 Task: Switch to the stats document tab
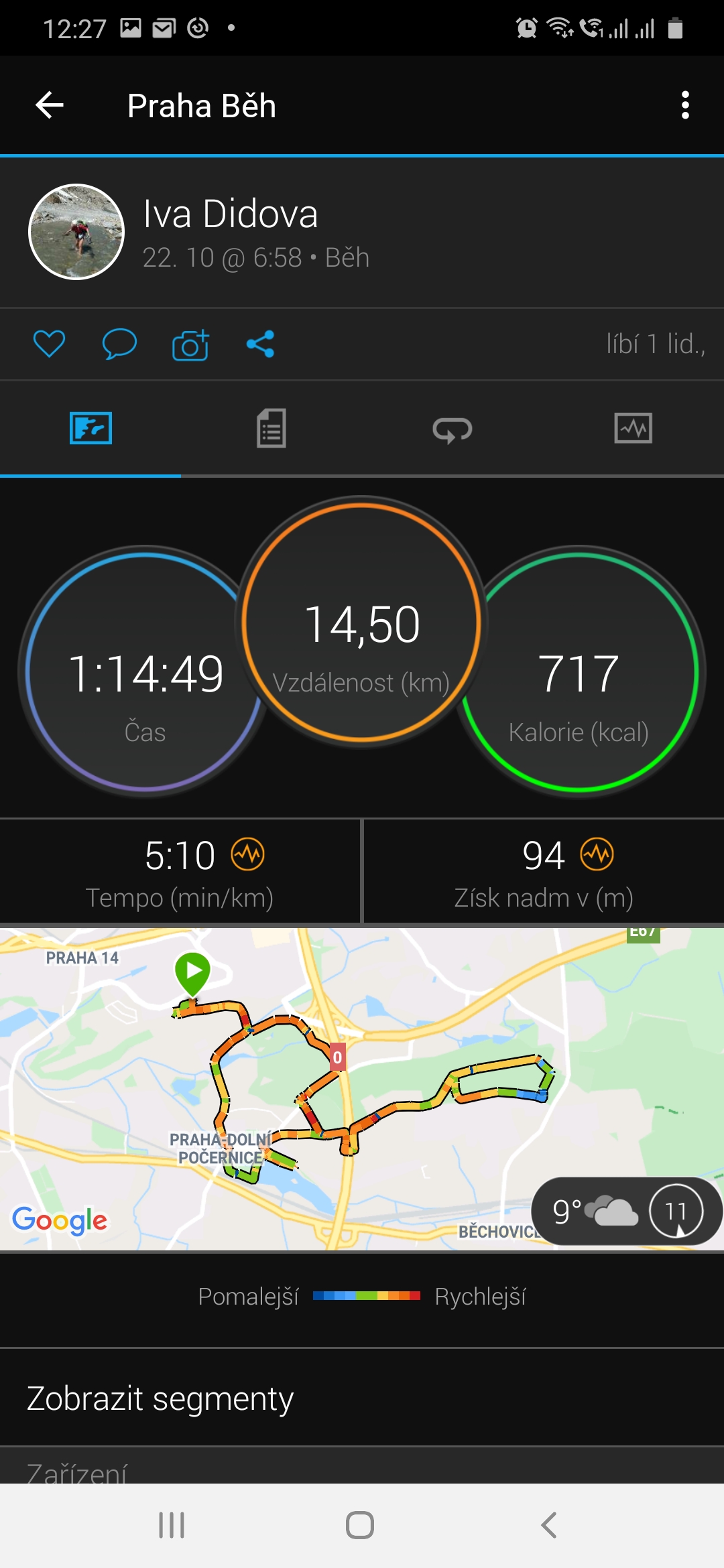pyautogui.click(x=271, y=429)
